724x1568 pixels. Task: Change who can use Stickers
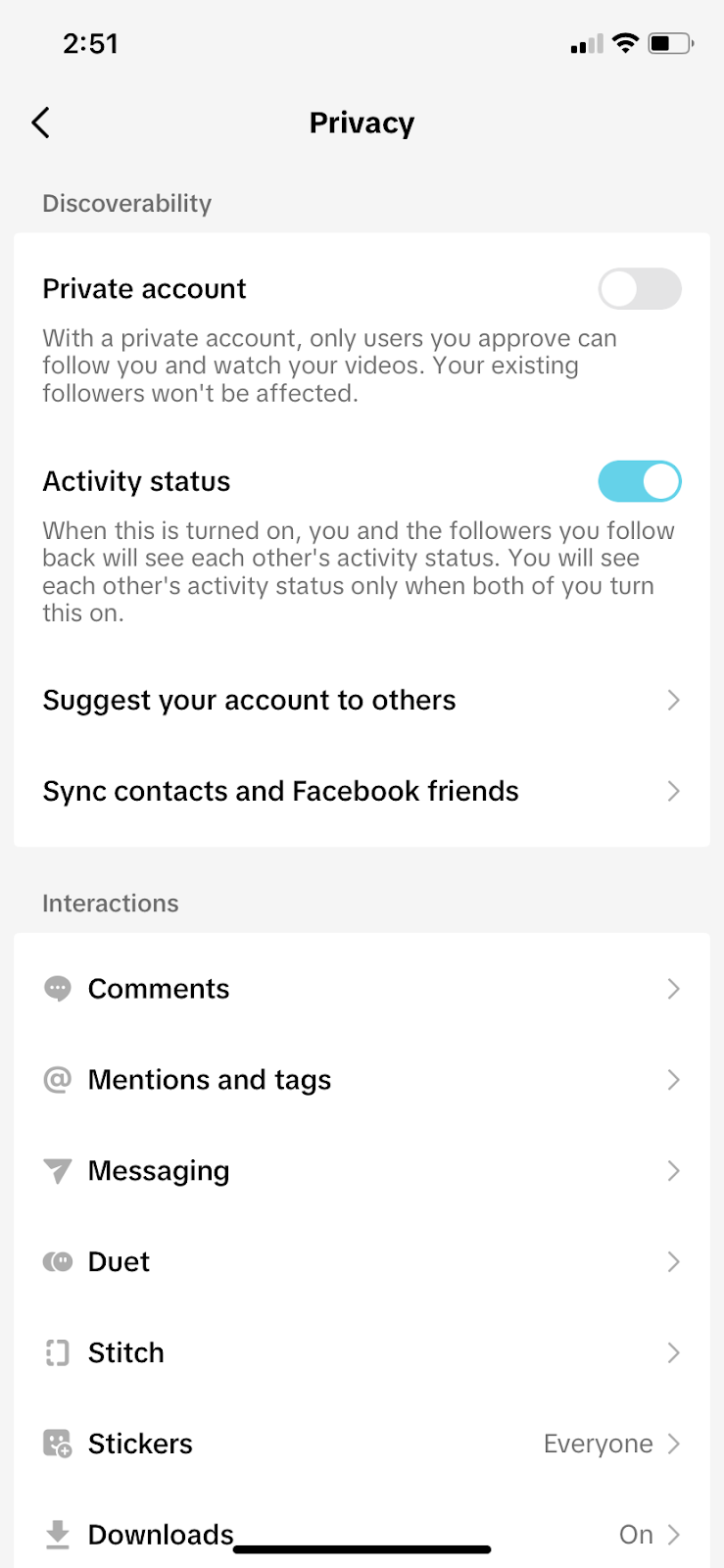pos(361,1445)
